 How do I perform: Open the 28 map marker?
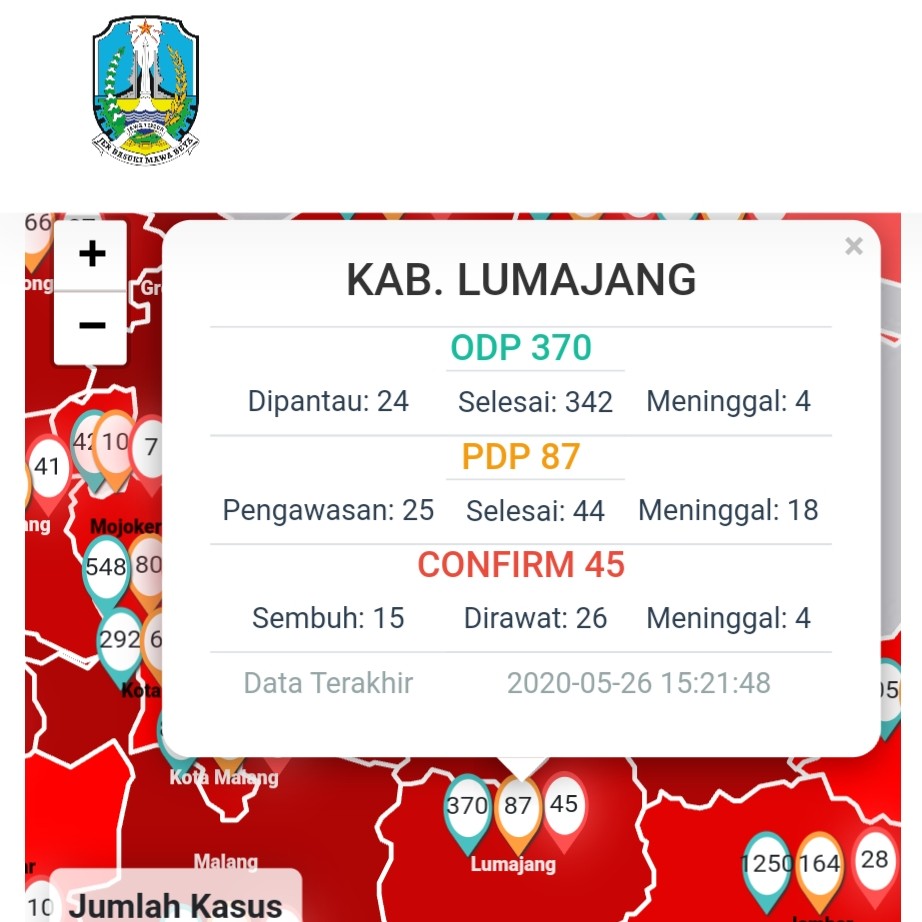[x=875, y=859]
